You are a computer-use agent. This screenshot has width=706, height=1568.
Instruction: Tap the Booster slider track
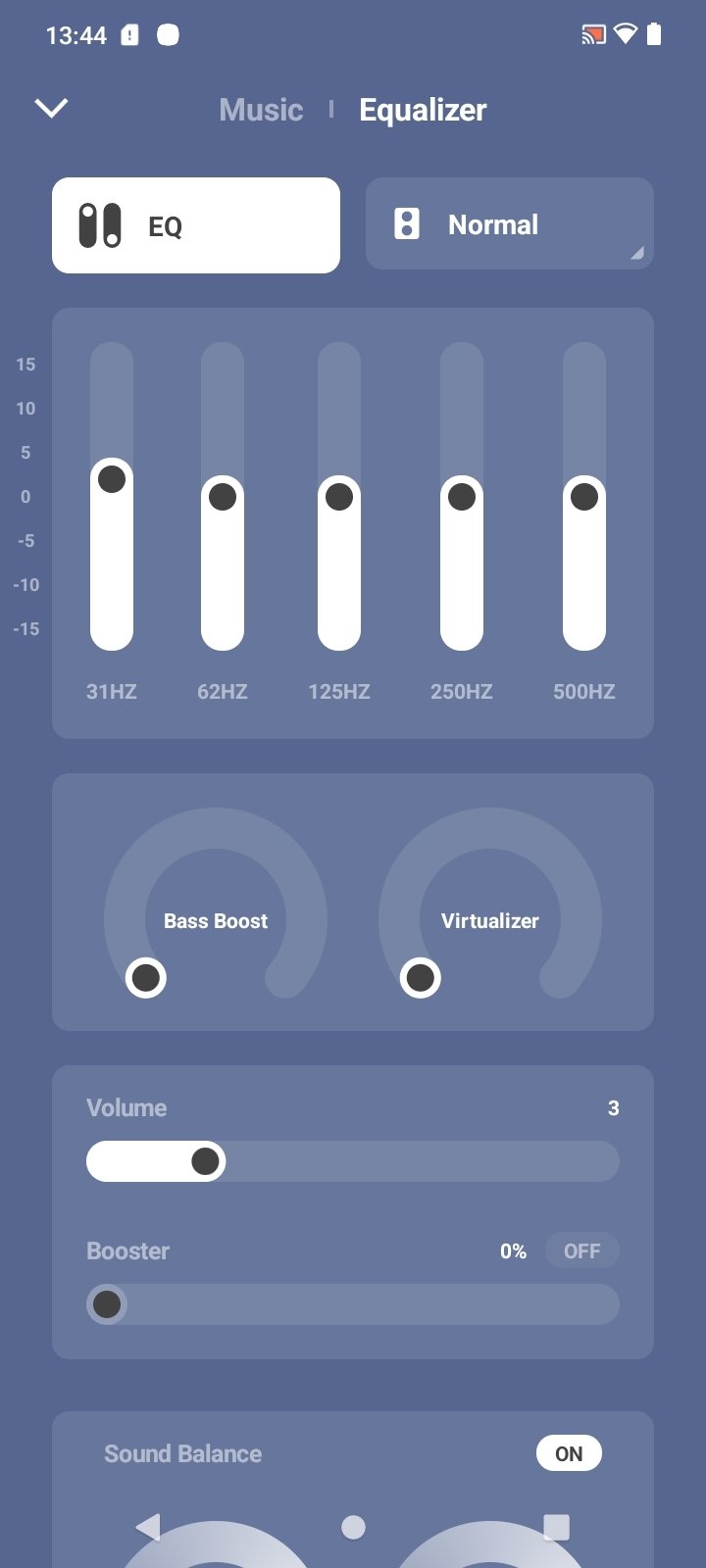point(353,1304)
